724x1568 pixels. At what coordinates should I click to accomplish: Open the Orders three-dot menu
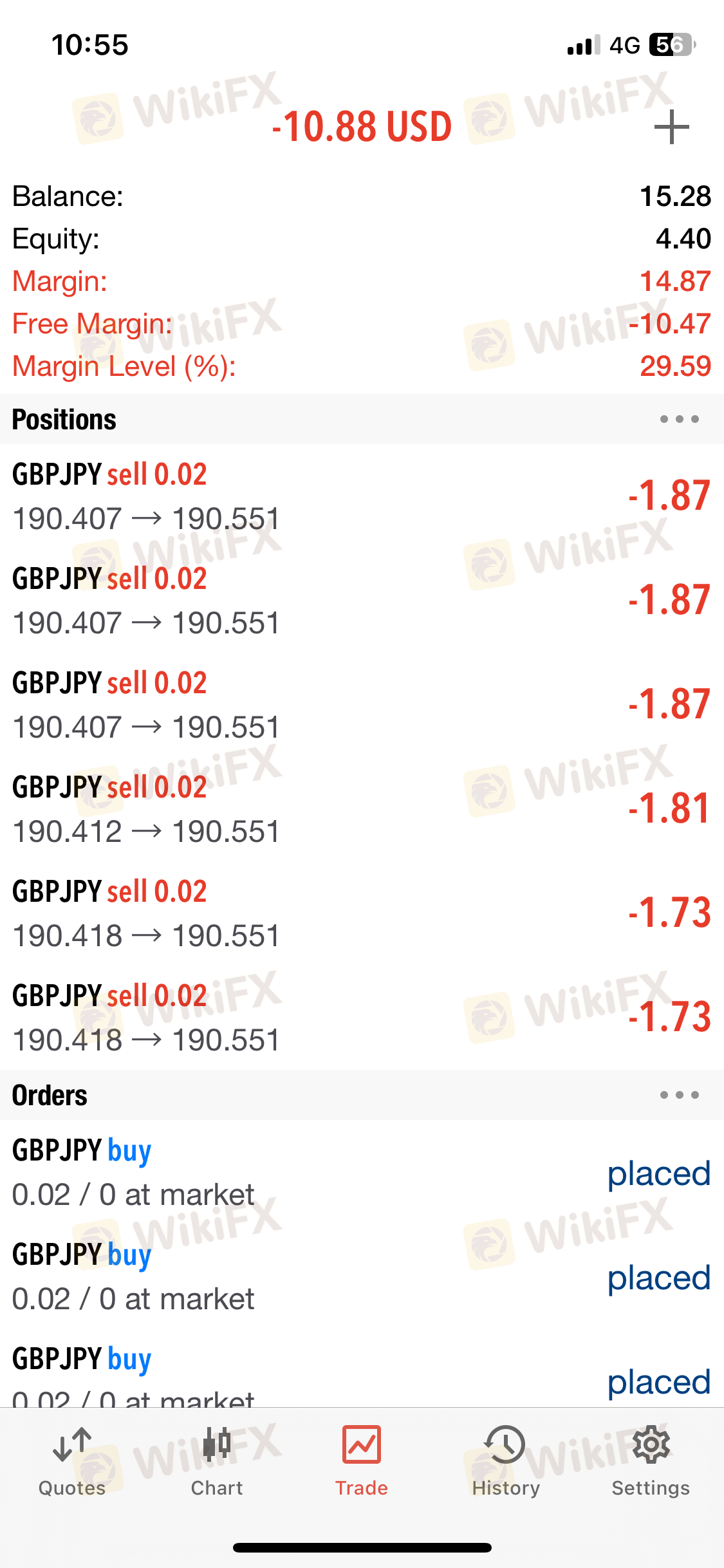[679, 1095]
